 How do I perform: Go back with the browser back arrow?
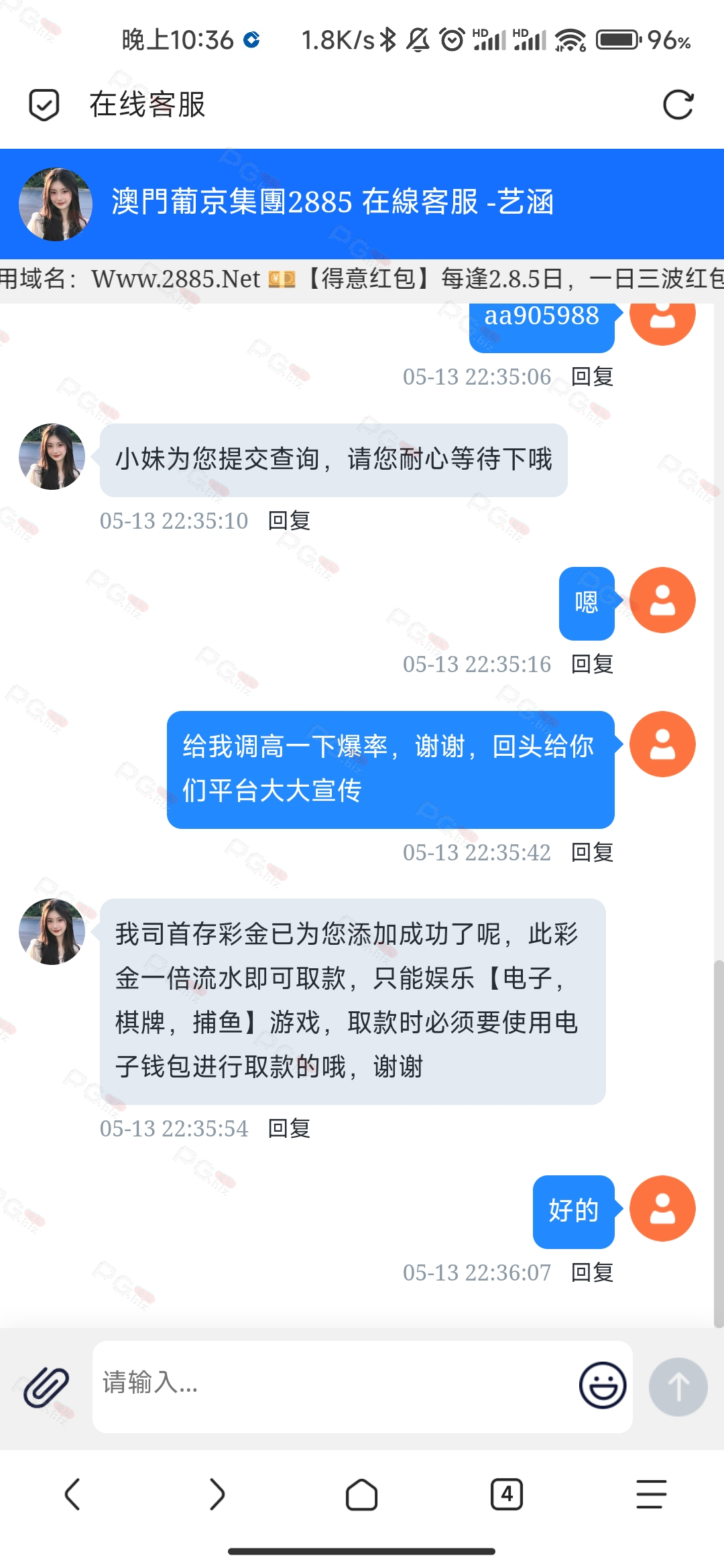pos(72,1494)
